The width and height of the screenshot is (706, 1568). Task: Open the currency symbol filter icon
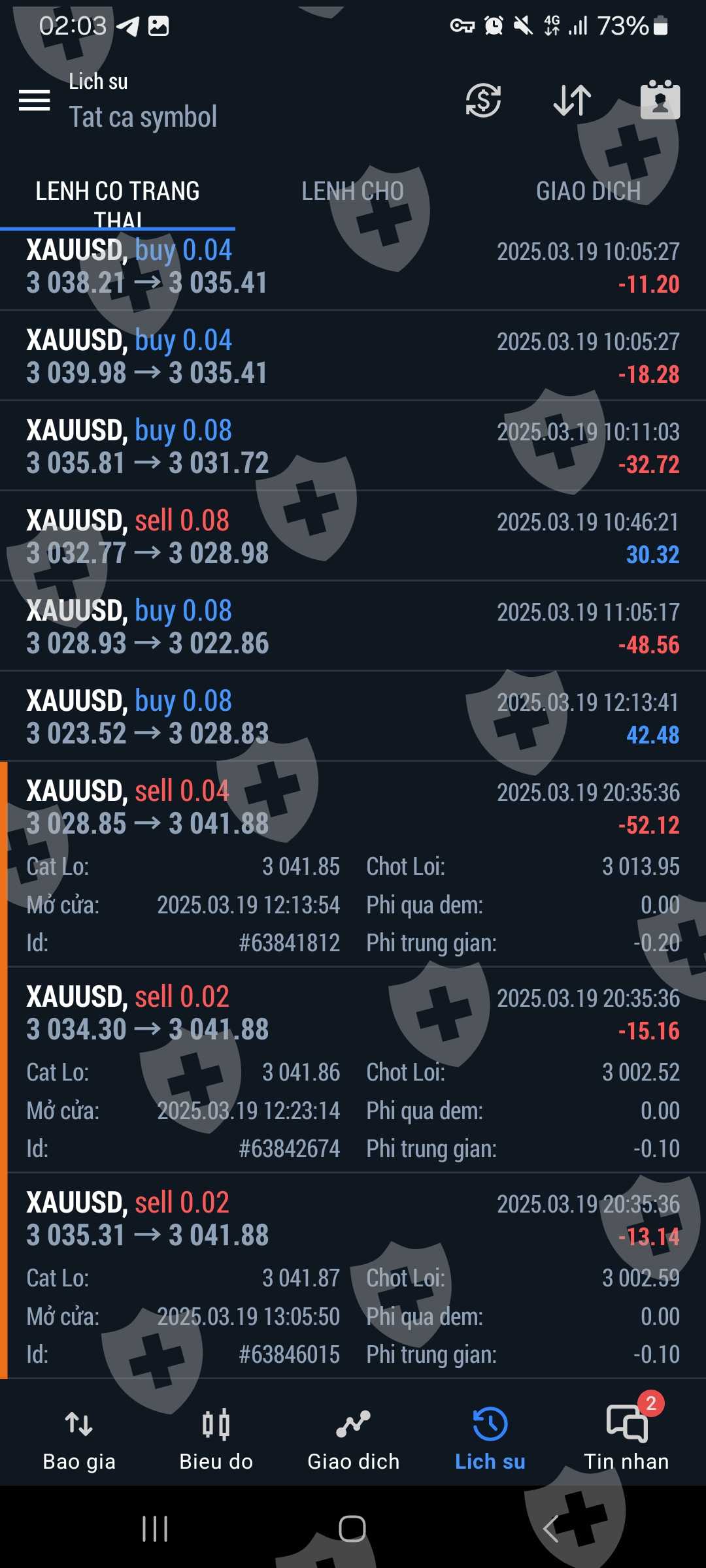tap(483, 101)
